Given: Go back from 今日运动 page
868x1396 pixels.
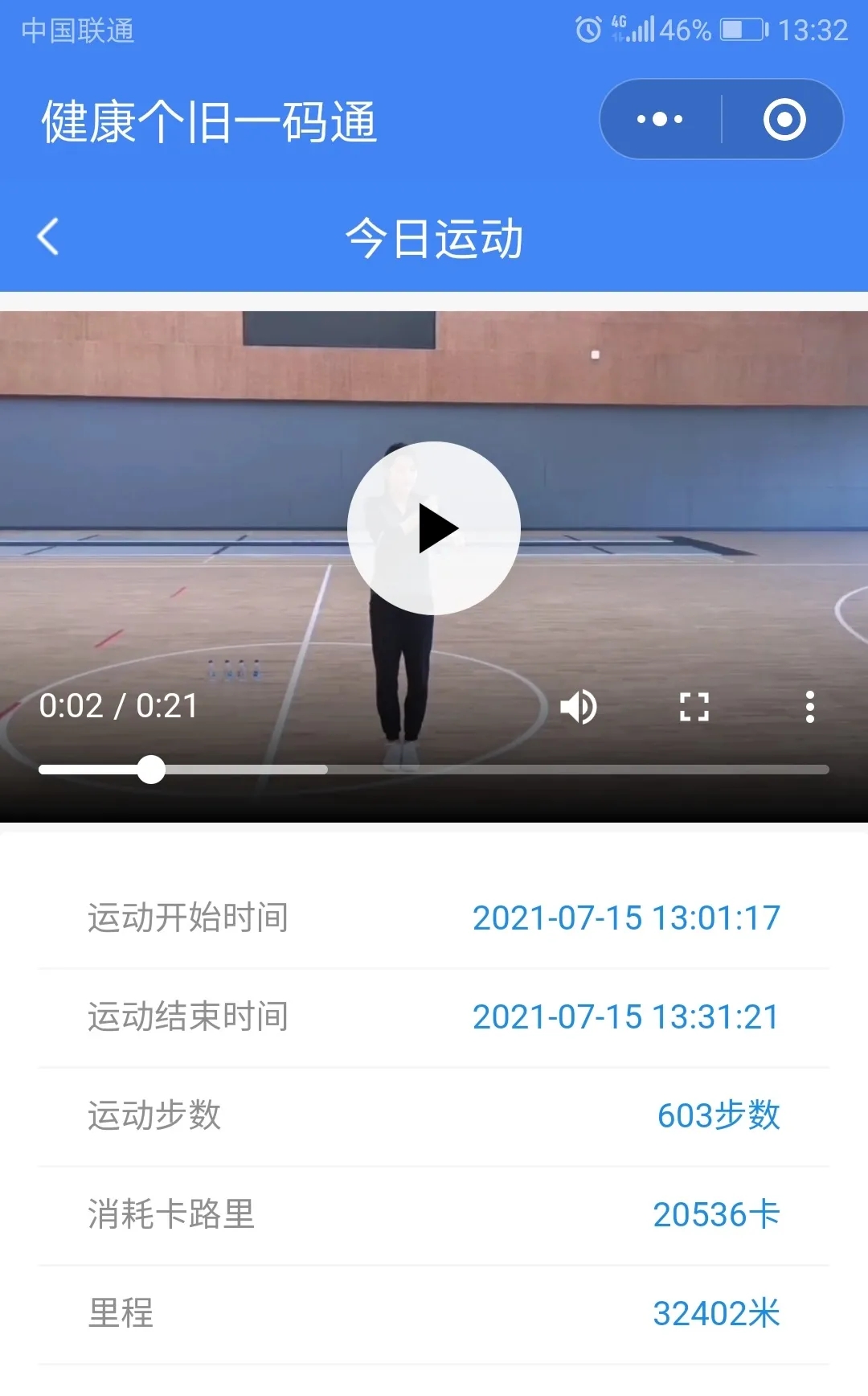Looking at the screenshot, I should (x=48, y=237).
